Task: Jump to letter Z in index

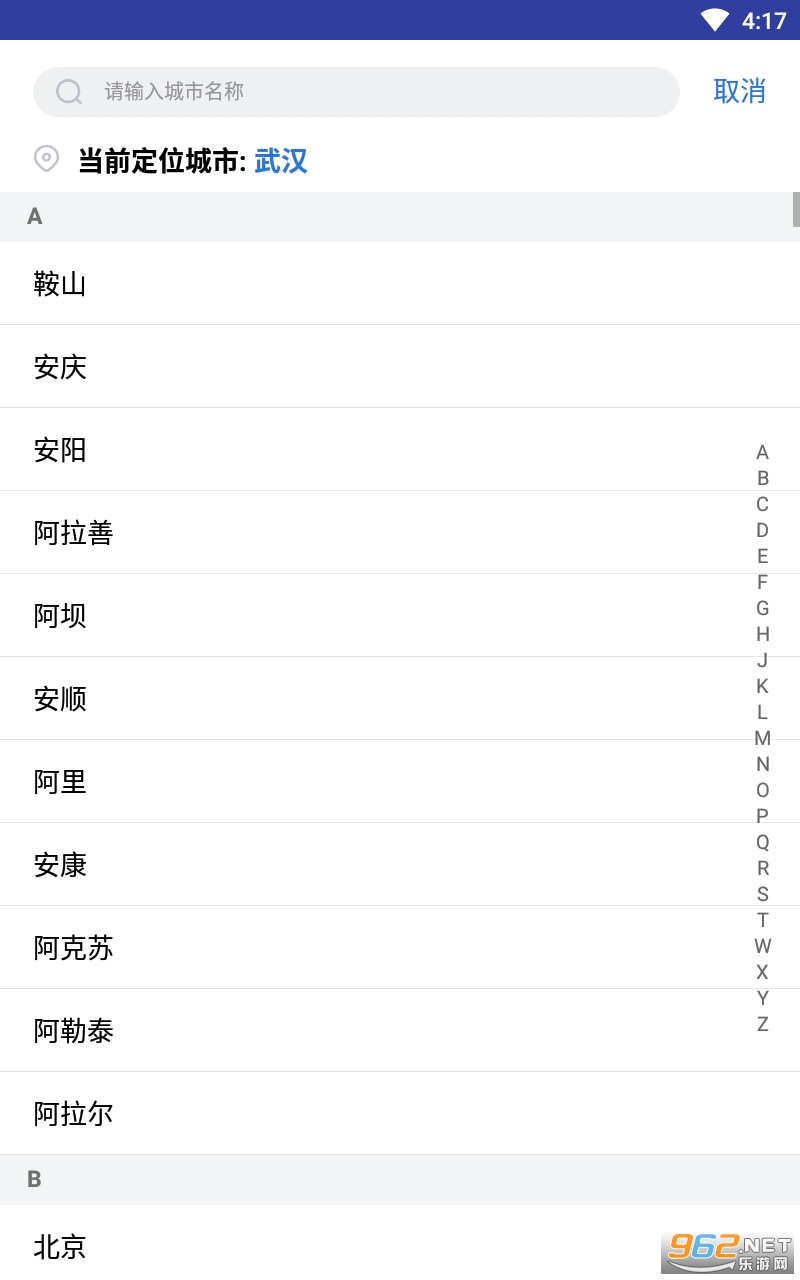Action: (762, 1024)
